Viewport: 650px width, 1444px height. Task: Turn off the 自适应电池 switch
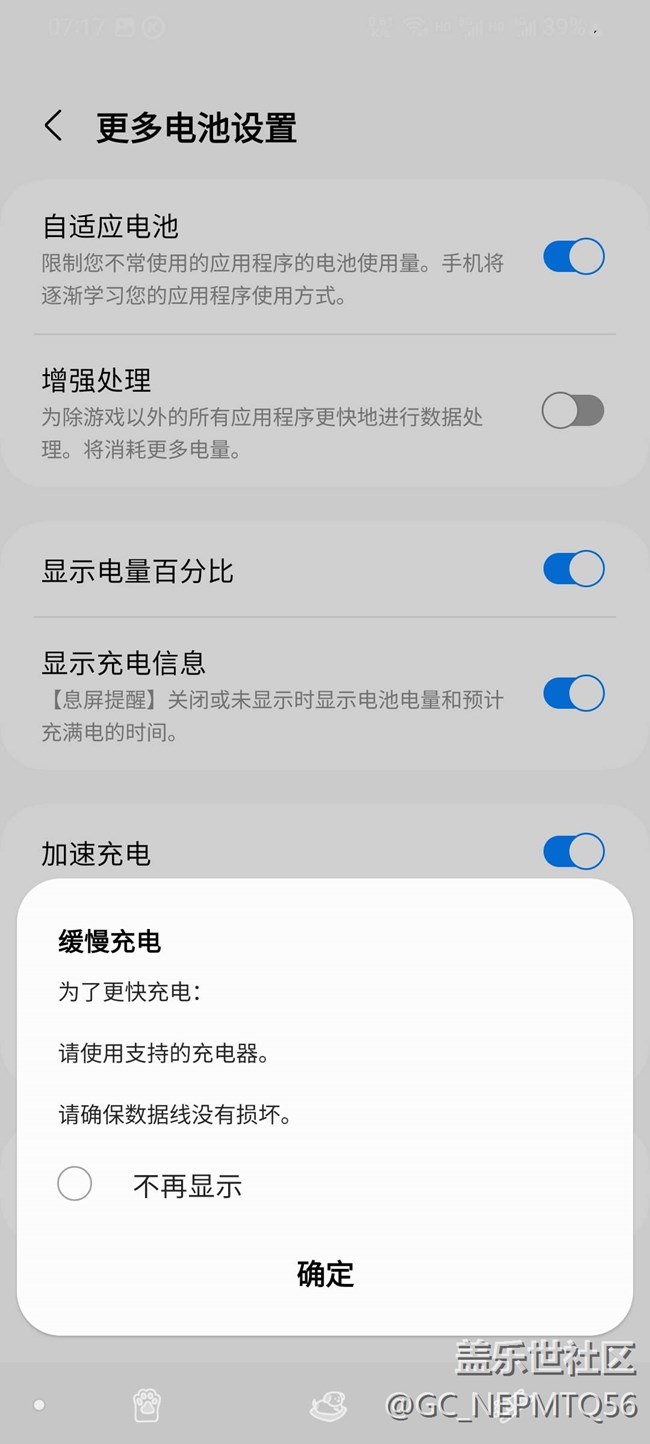573,257
